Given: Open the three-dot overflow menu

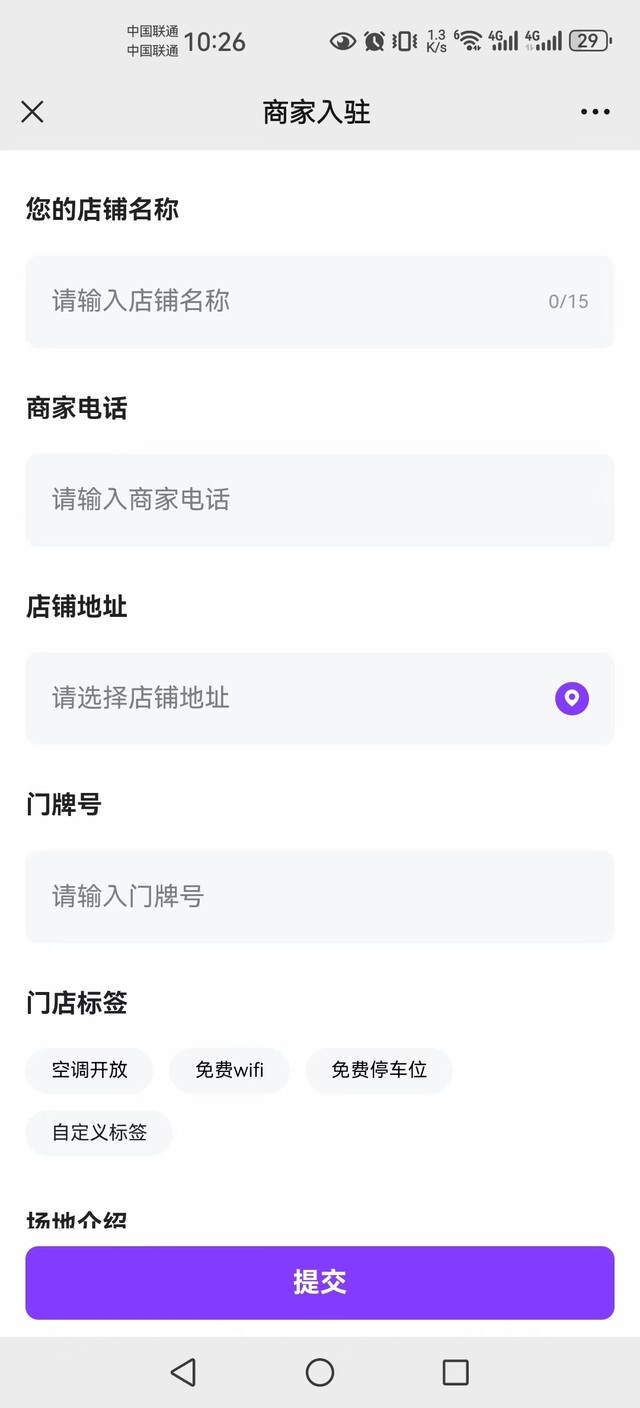Looking at the screenshot, I should (x=595, y=112).
